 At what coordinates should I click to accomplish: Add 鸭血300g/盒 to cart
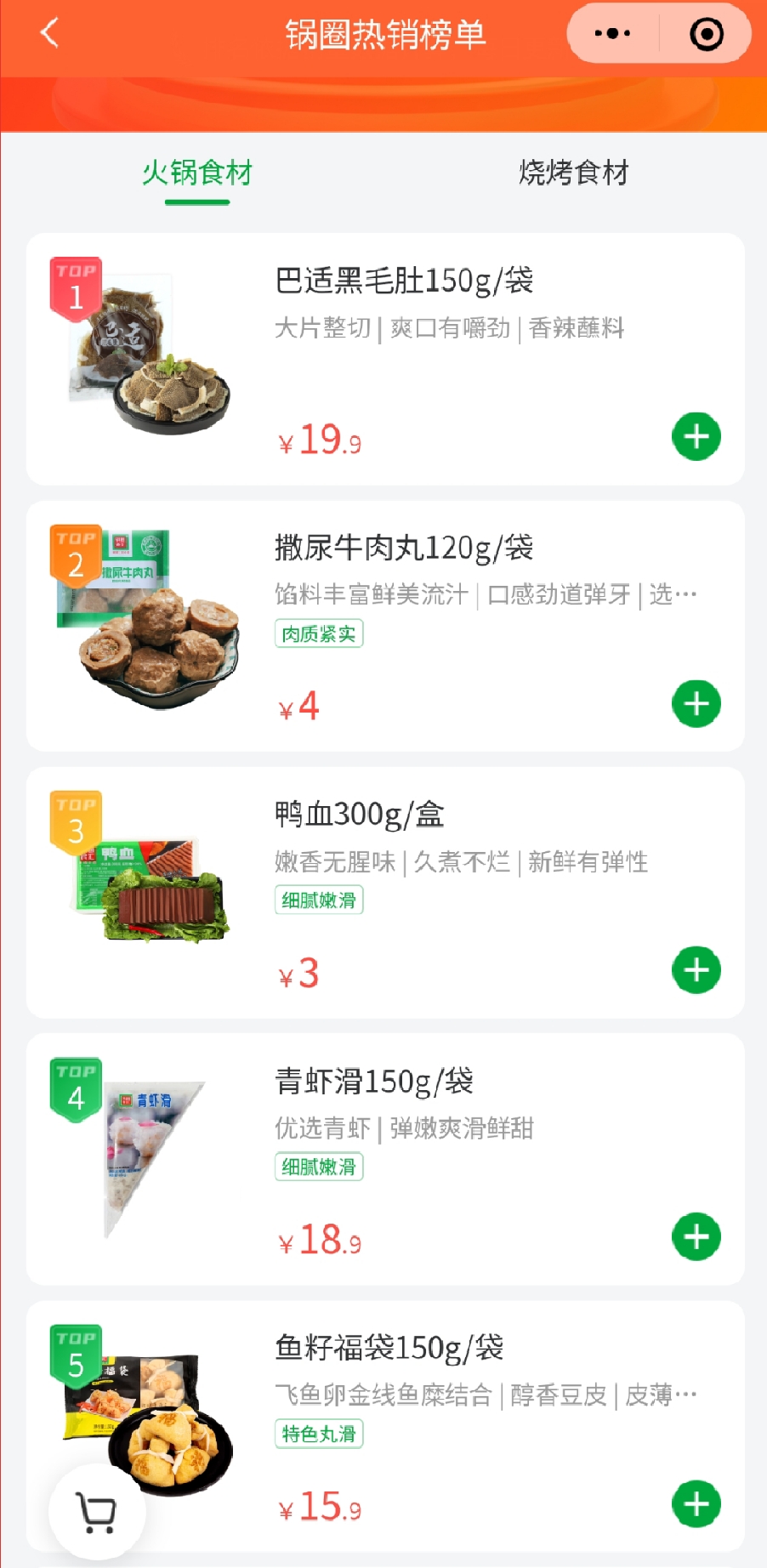pyautogui.click(x=696, y=970)
